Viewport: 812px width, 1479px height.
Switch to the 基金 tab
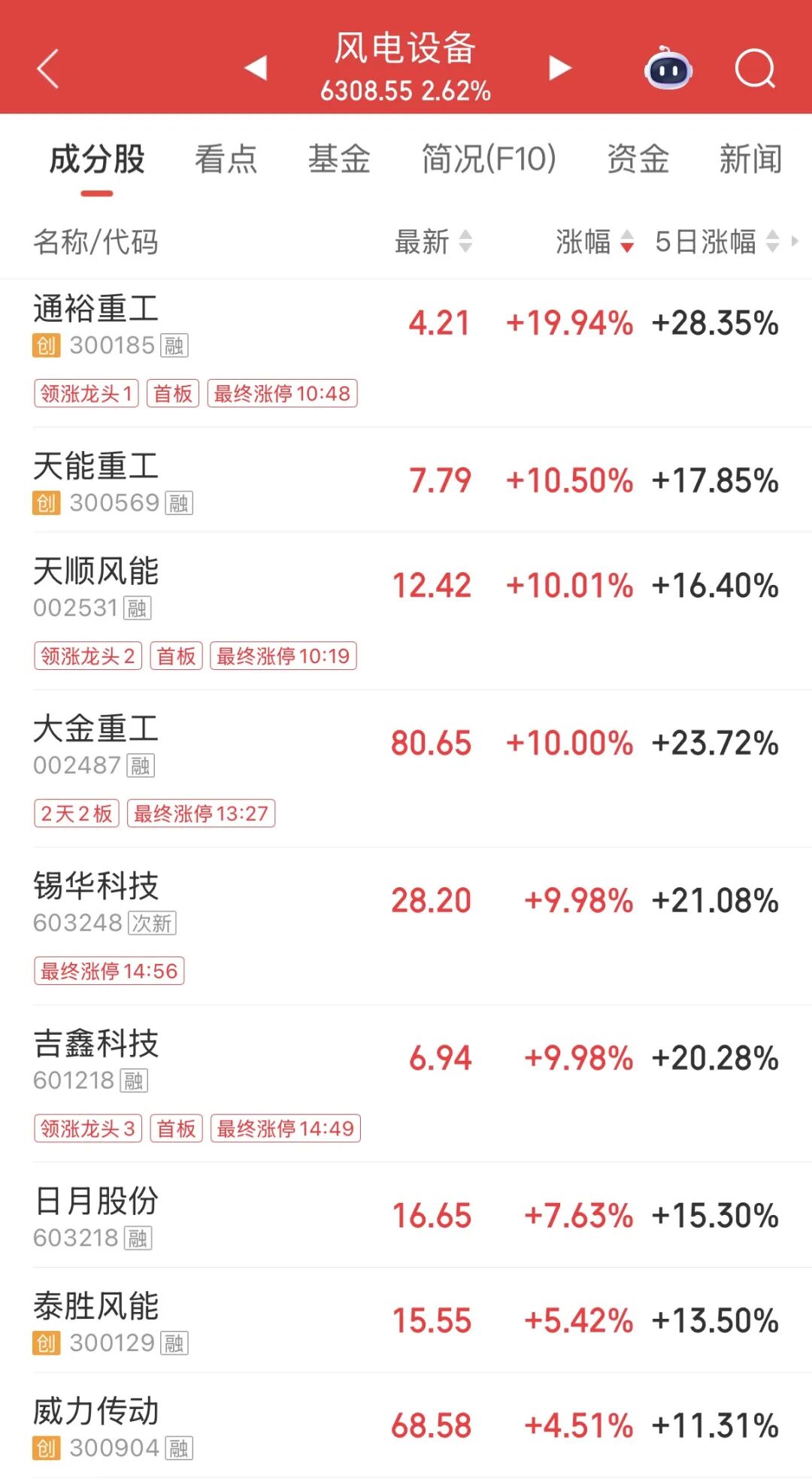(x=339, y=159)
